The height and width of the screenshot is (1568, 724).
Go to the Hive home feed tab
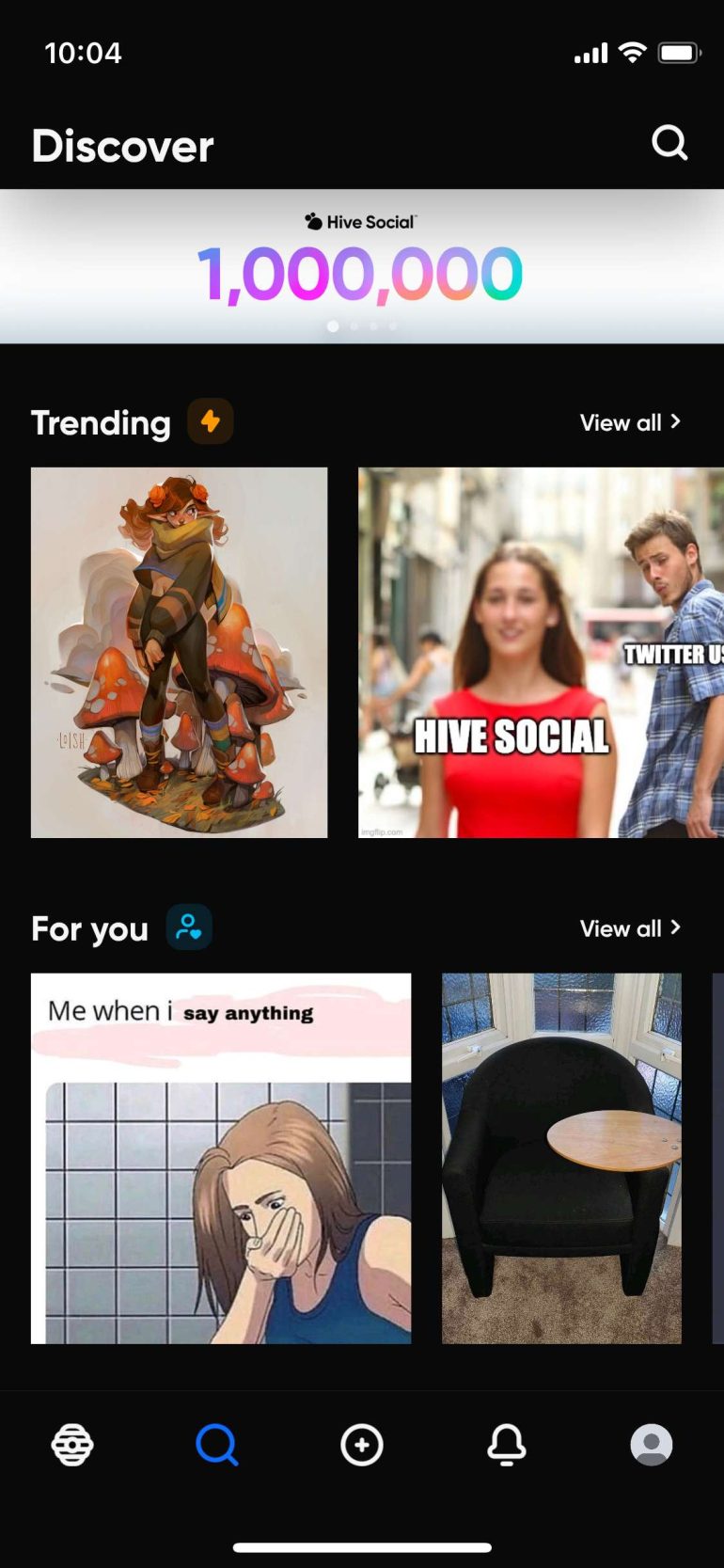click(72, 1444)
